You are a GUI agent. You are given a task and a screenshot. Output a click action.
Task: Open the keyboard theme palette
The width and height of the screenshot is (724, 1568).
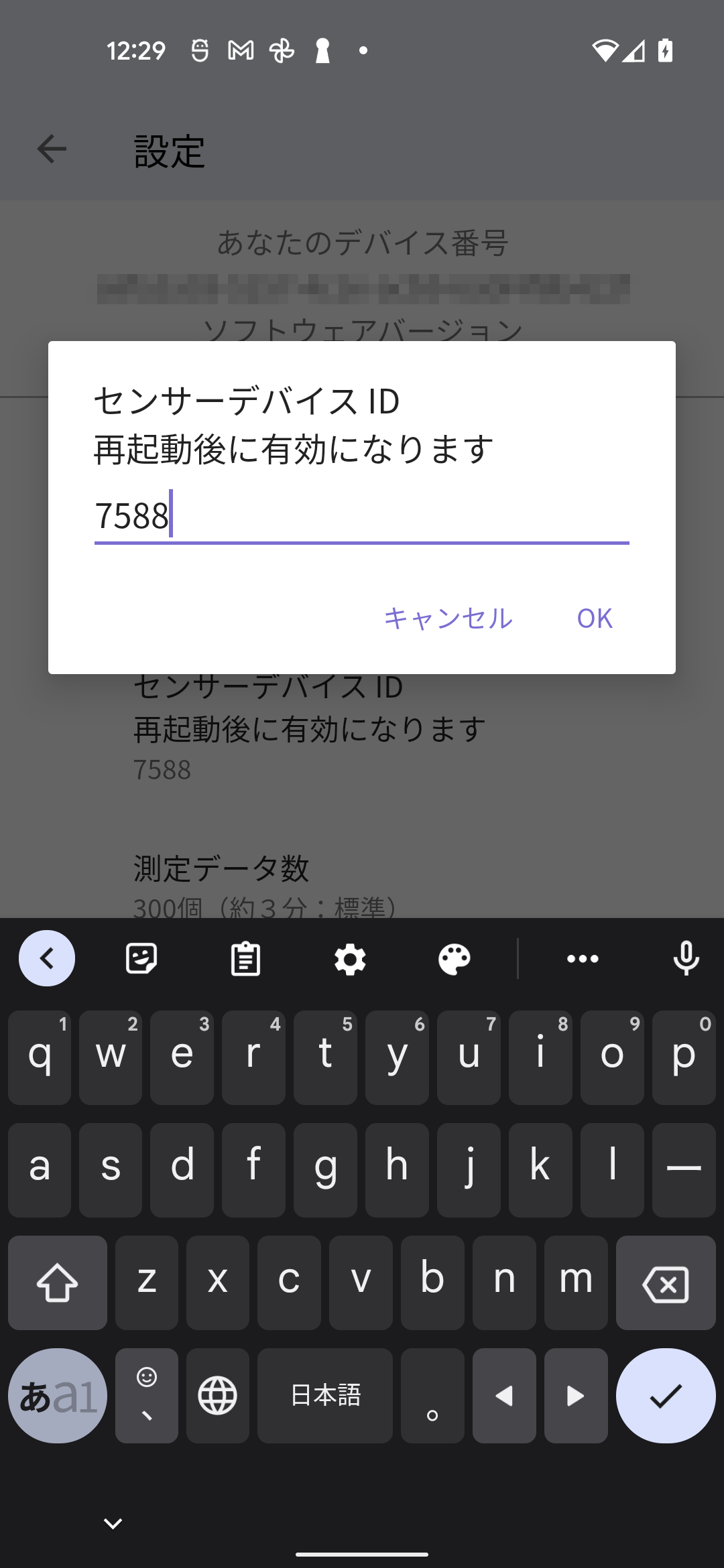(455, 959)
